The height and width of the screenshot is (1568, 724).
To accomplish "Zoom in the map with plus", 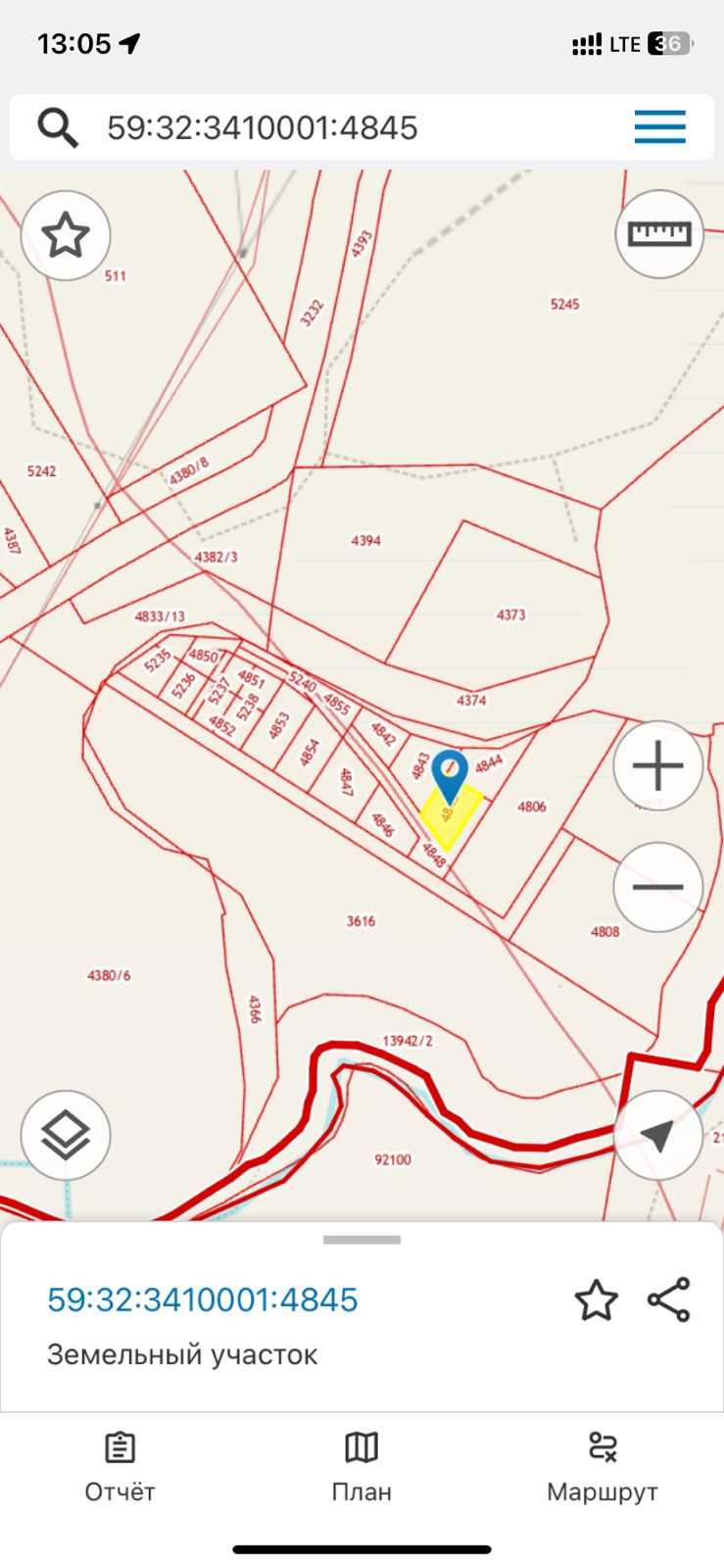I will pyautogui.click(x=658, y=765).
